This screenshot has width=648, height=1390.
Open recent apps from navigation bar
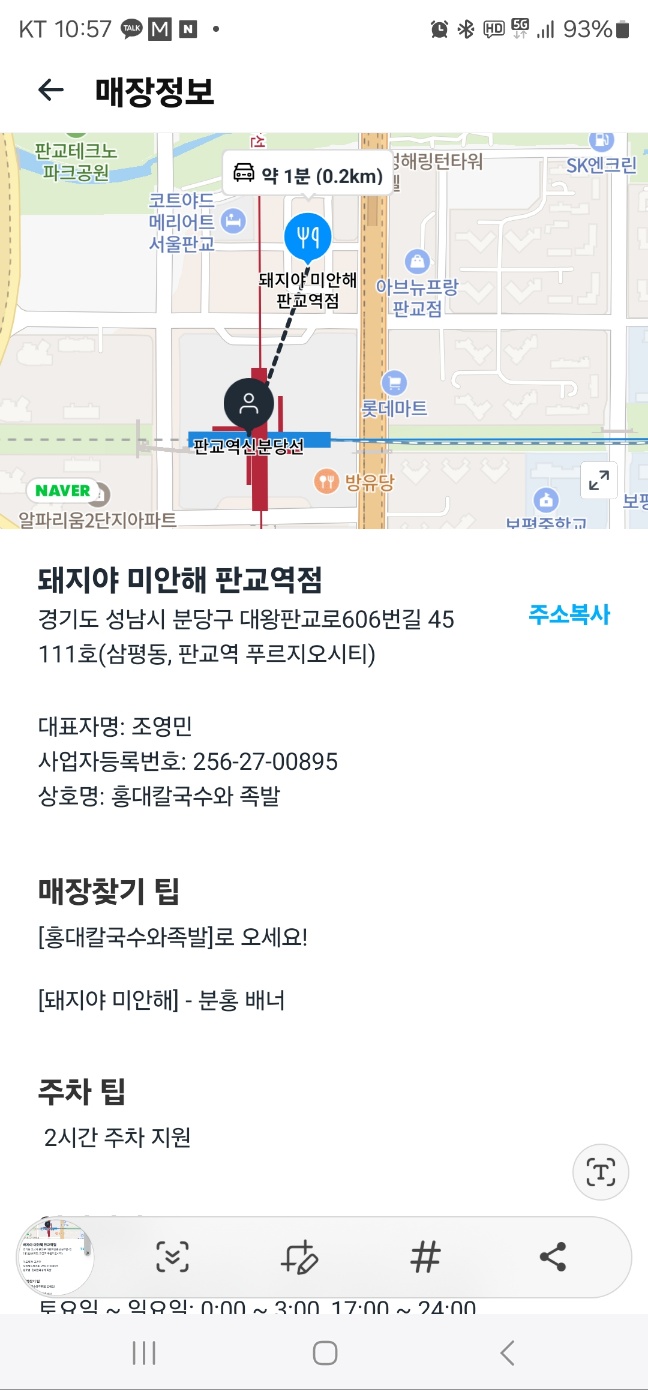coord(144,1353)
